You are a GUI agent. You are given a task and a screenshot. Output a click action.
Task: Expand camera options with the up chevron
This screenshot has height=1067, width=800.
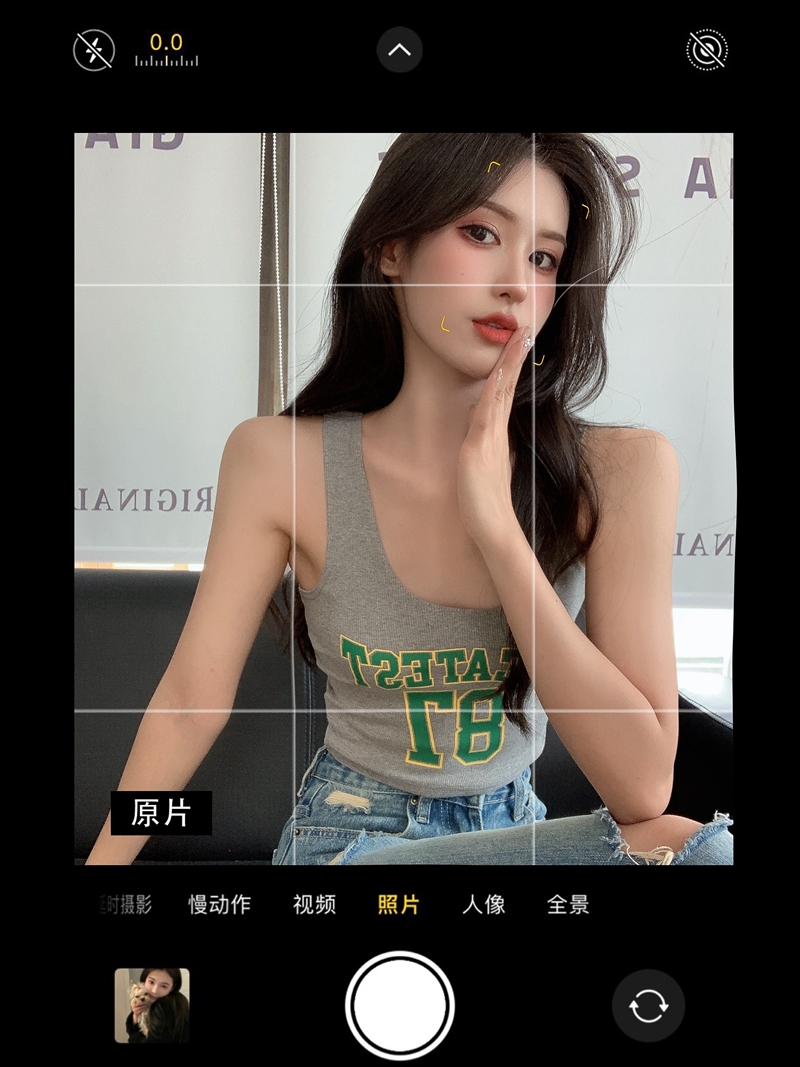(x=399, y=50)
